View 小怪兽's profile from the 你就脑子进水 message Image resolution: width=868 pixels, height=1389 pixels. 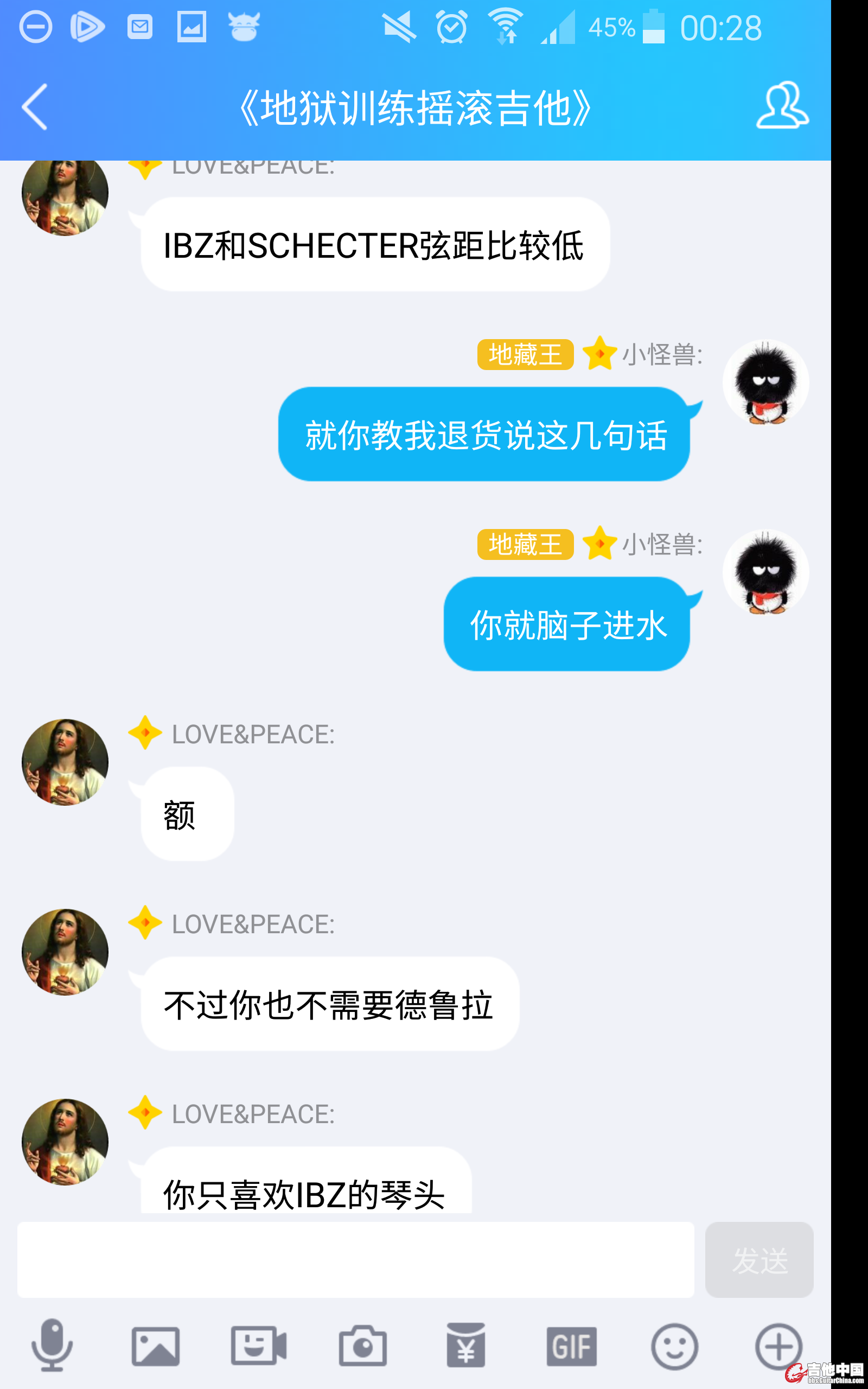point(765,572)
